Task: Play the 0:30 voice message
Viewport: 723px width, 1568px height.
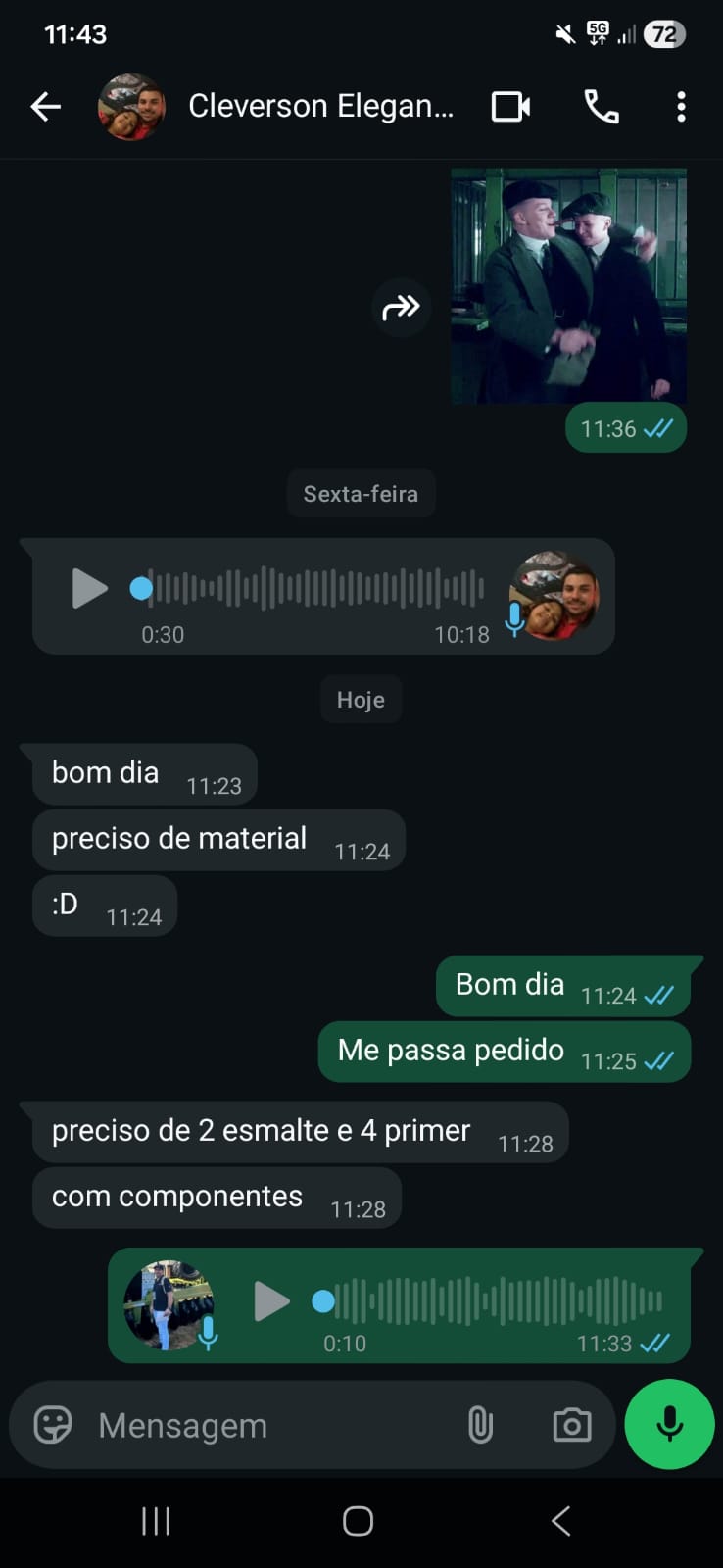Action: pos(89,588)
